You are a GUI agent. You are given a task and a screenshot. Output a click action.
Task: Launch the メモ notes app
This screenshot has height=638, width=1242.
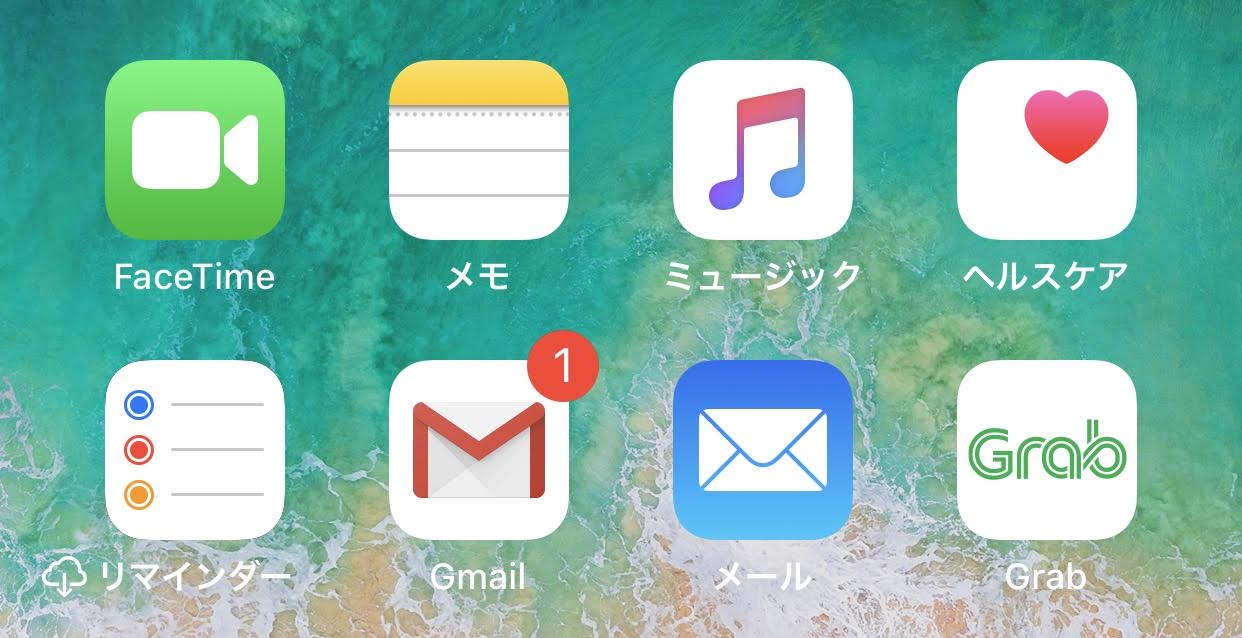[478, 150]
